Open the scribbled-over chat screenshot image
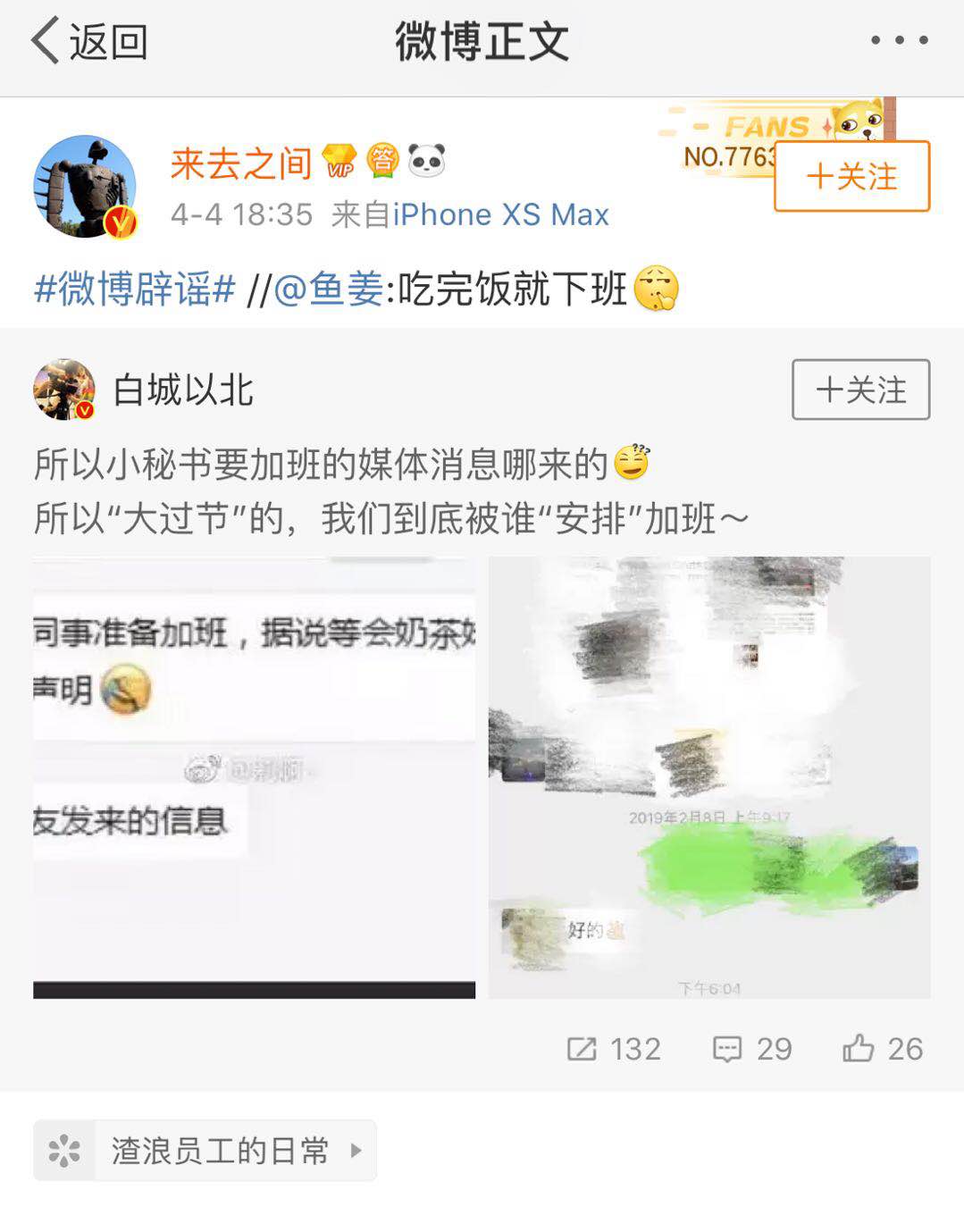The image size is (964, 1232). (708, 776)
